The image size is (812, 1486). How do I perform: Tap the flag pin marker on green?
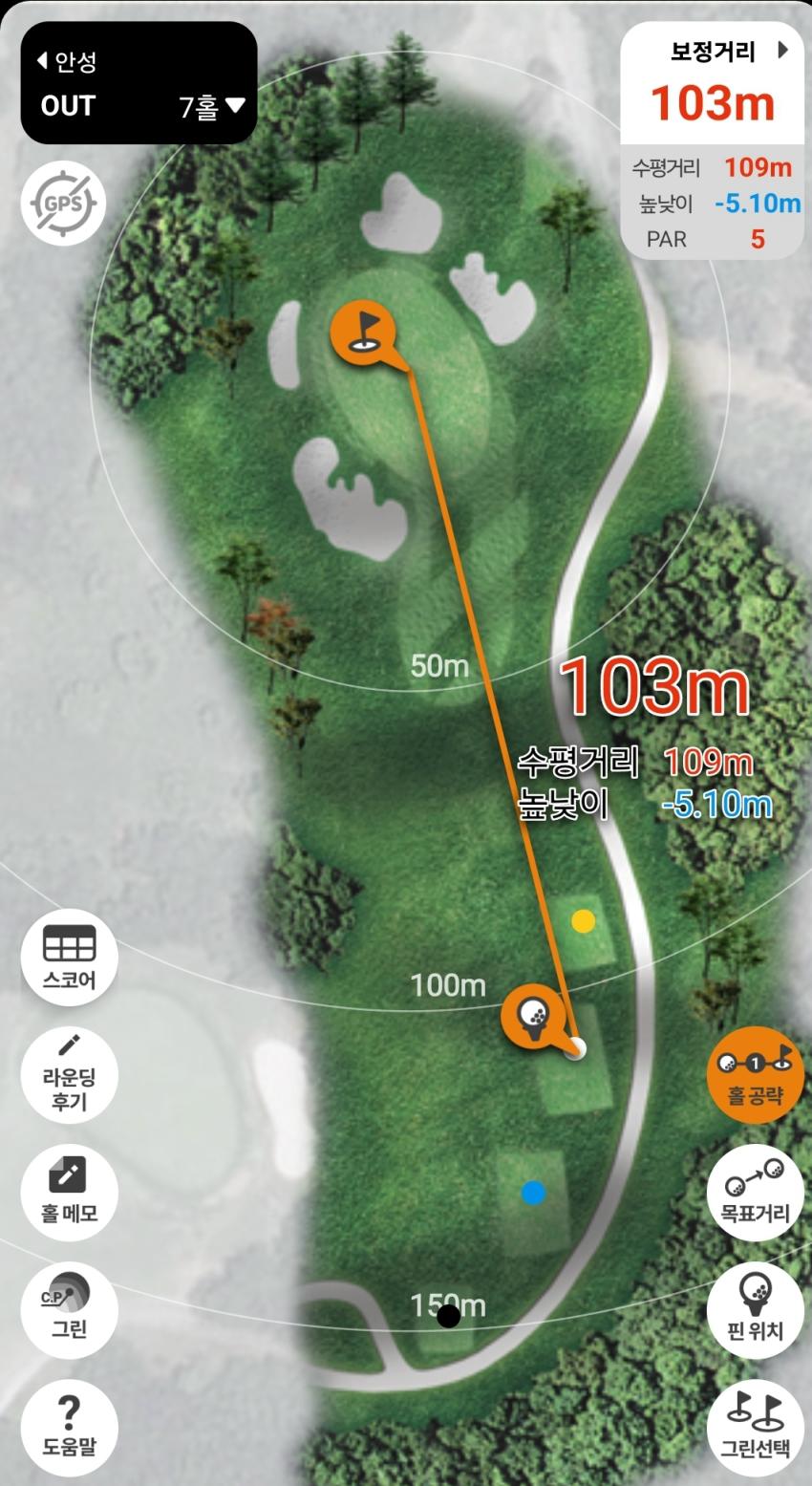362,332
